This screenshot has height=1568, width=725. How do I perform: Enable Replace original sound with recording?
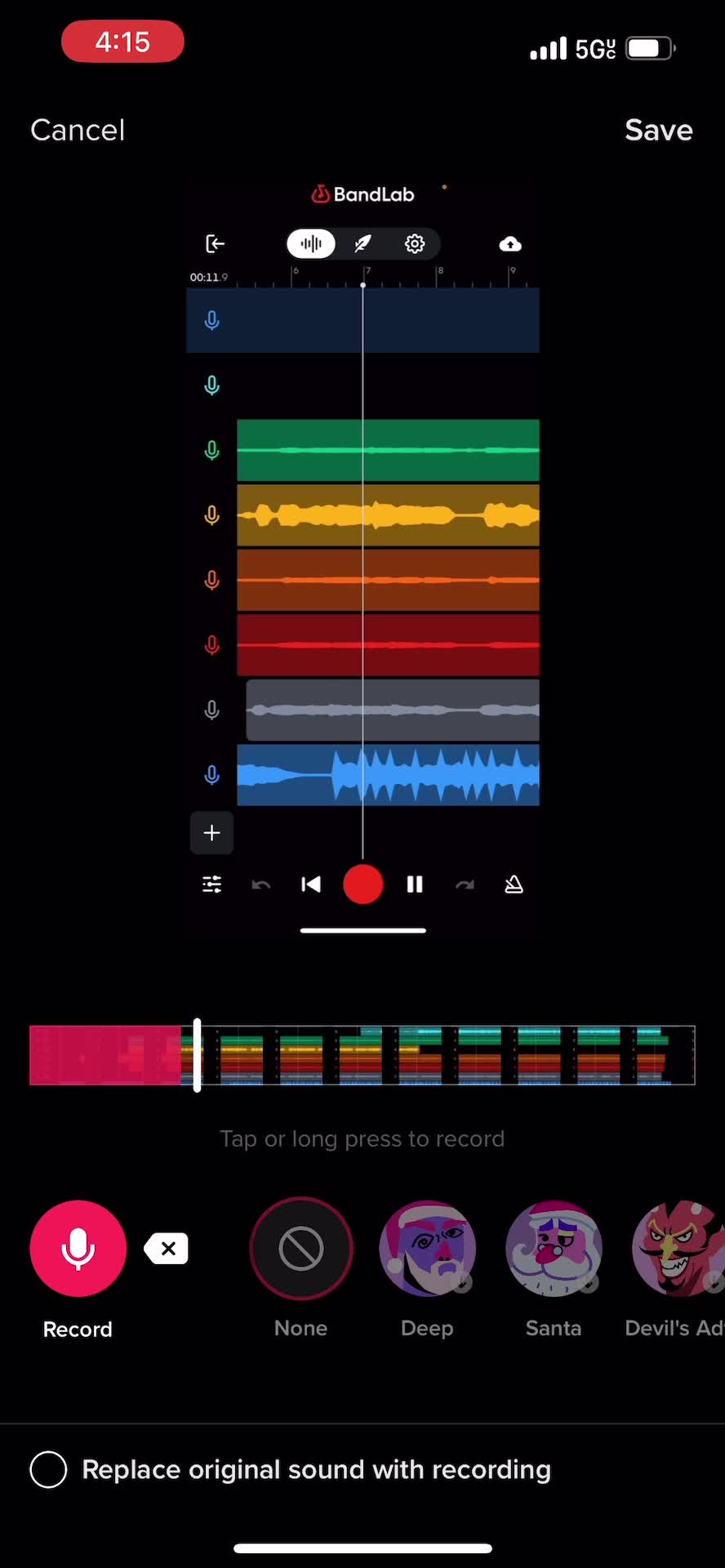coord(48,1470)
